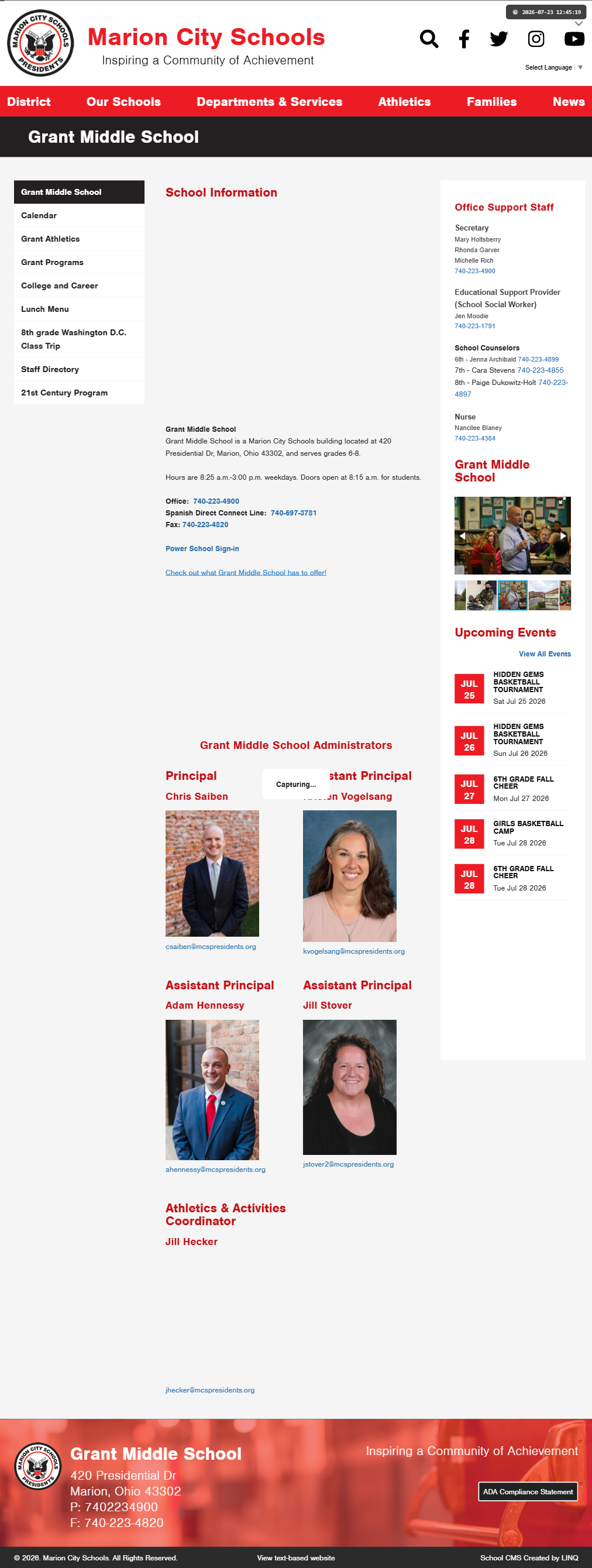Call the Spanish Direct Connect Line number

(293, 513)
